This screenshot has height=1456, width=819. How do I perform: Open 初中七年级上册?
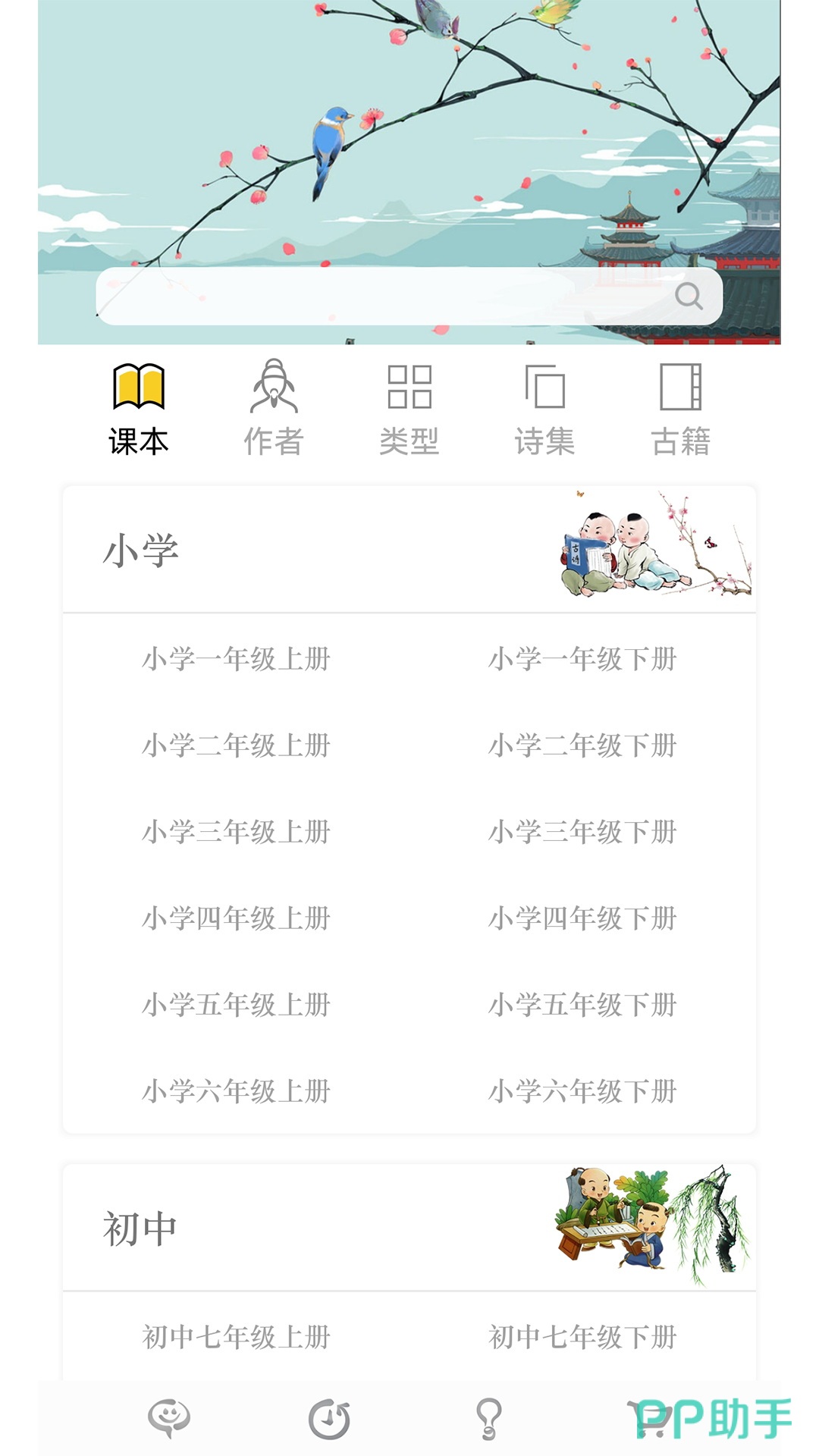tap(237, 1337)
